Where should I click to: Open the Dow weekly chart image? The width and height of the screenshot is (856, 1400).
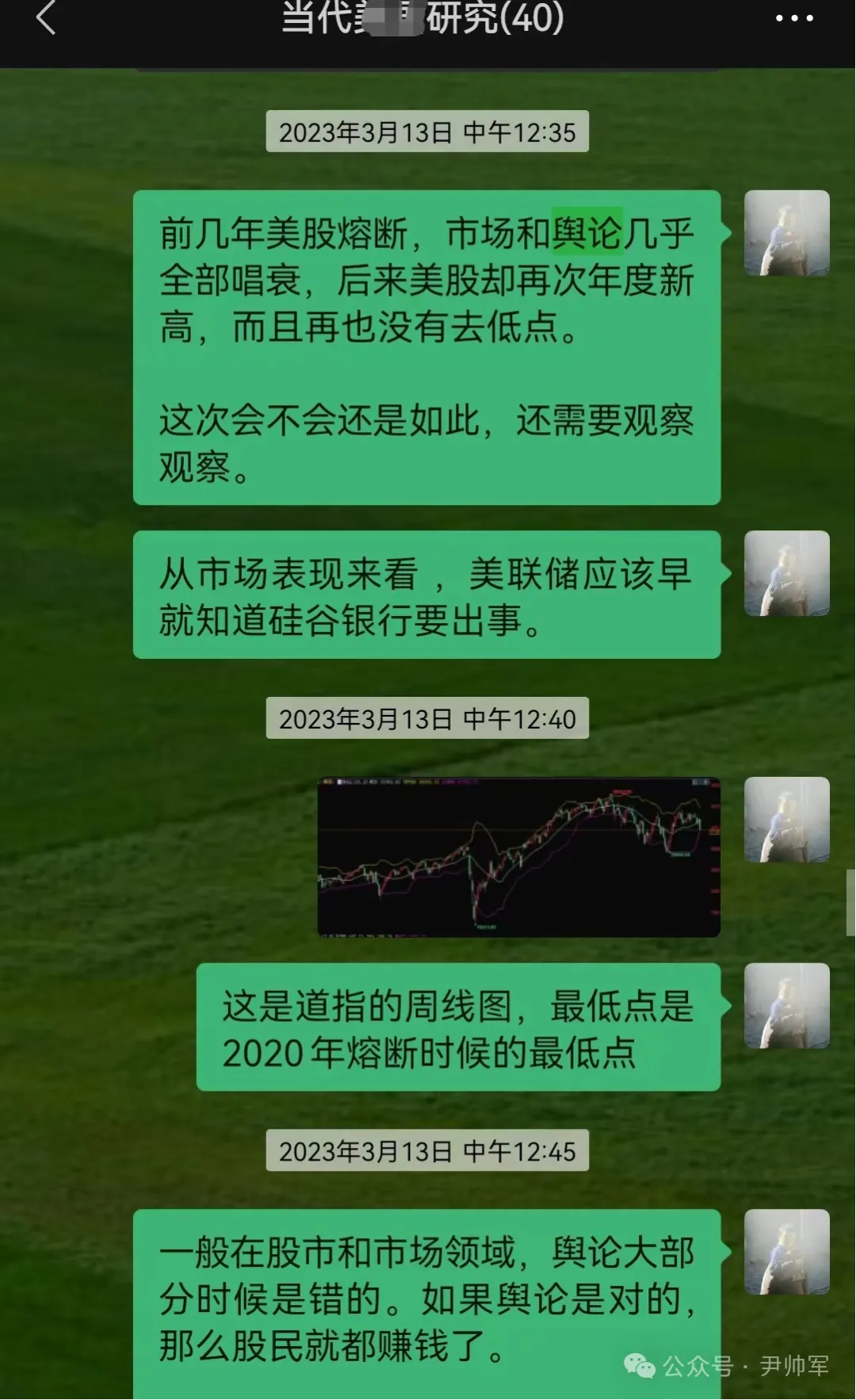518,857
